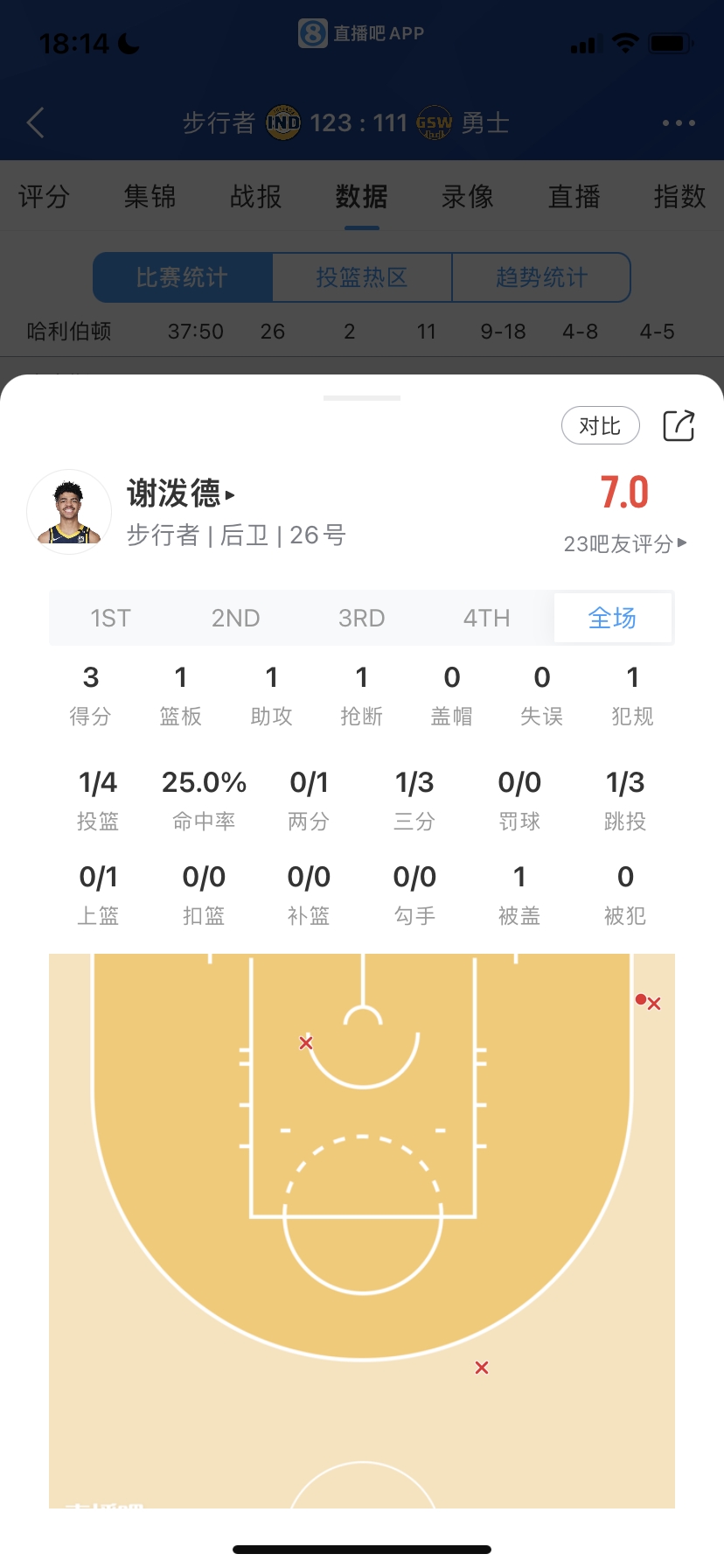The image size is (724, 1568).
Task: Show 3RD quarter stats
Action: click(361, 619)
